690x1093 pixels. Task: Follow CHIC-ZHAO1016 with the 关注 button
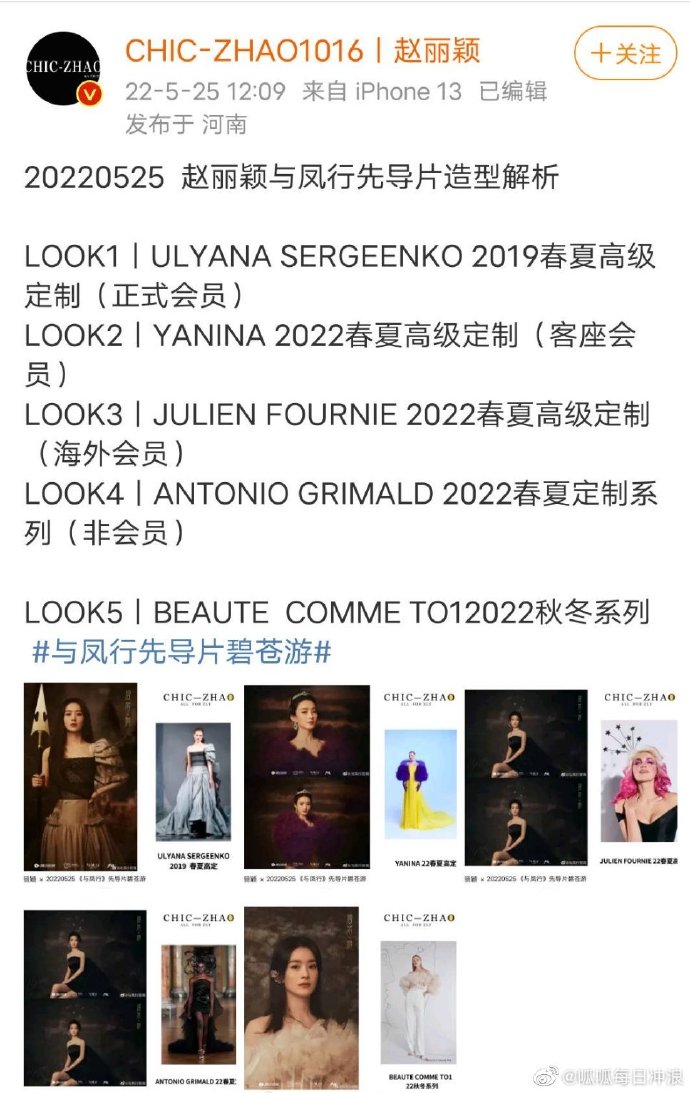click(x=626, y=53)
